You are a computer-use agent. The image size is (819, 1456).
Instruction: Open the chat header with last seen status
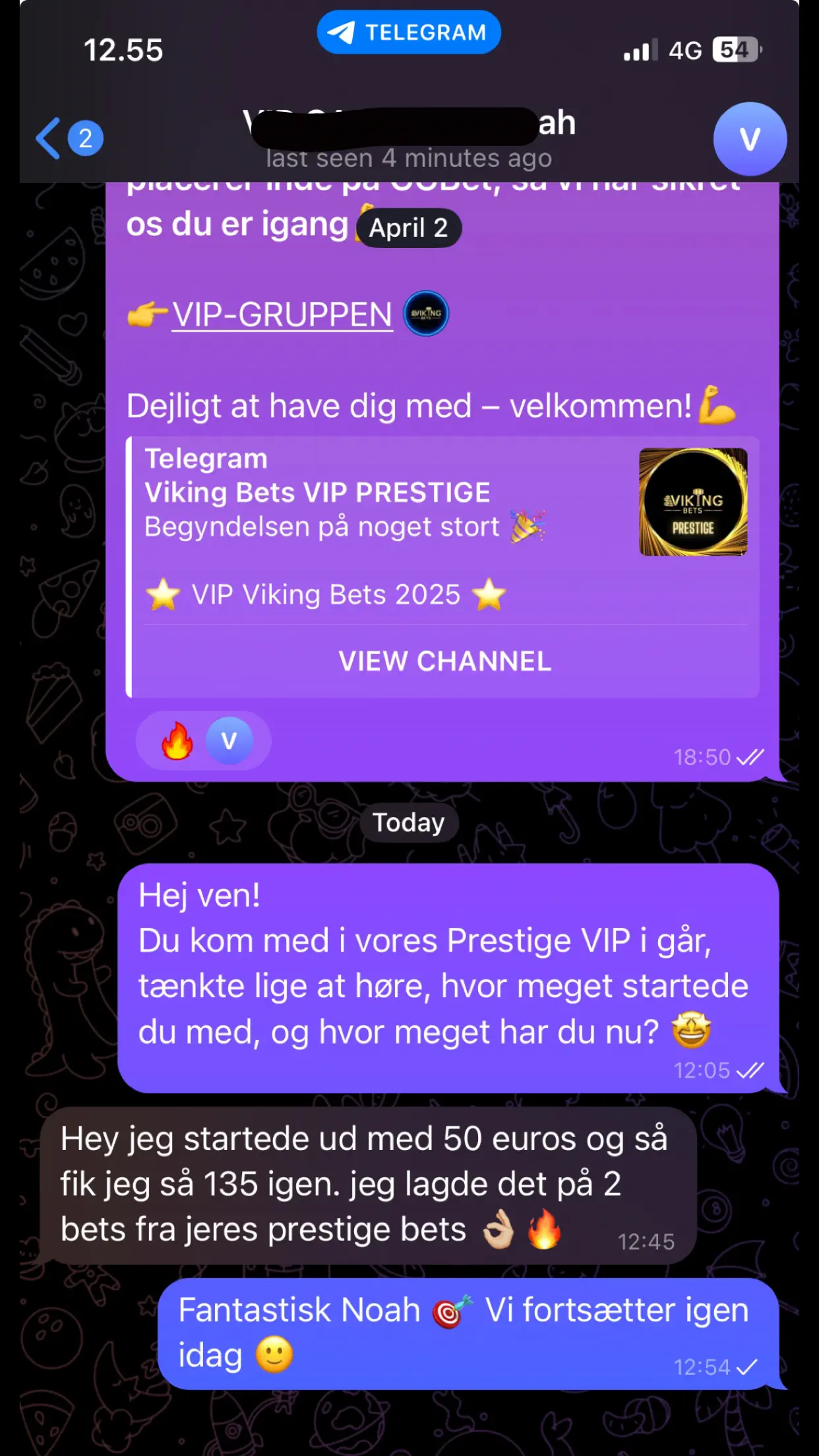409,140
